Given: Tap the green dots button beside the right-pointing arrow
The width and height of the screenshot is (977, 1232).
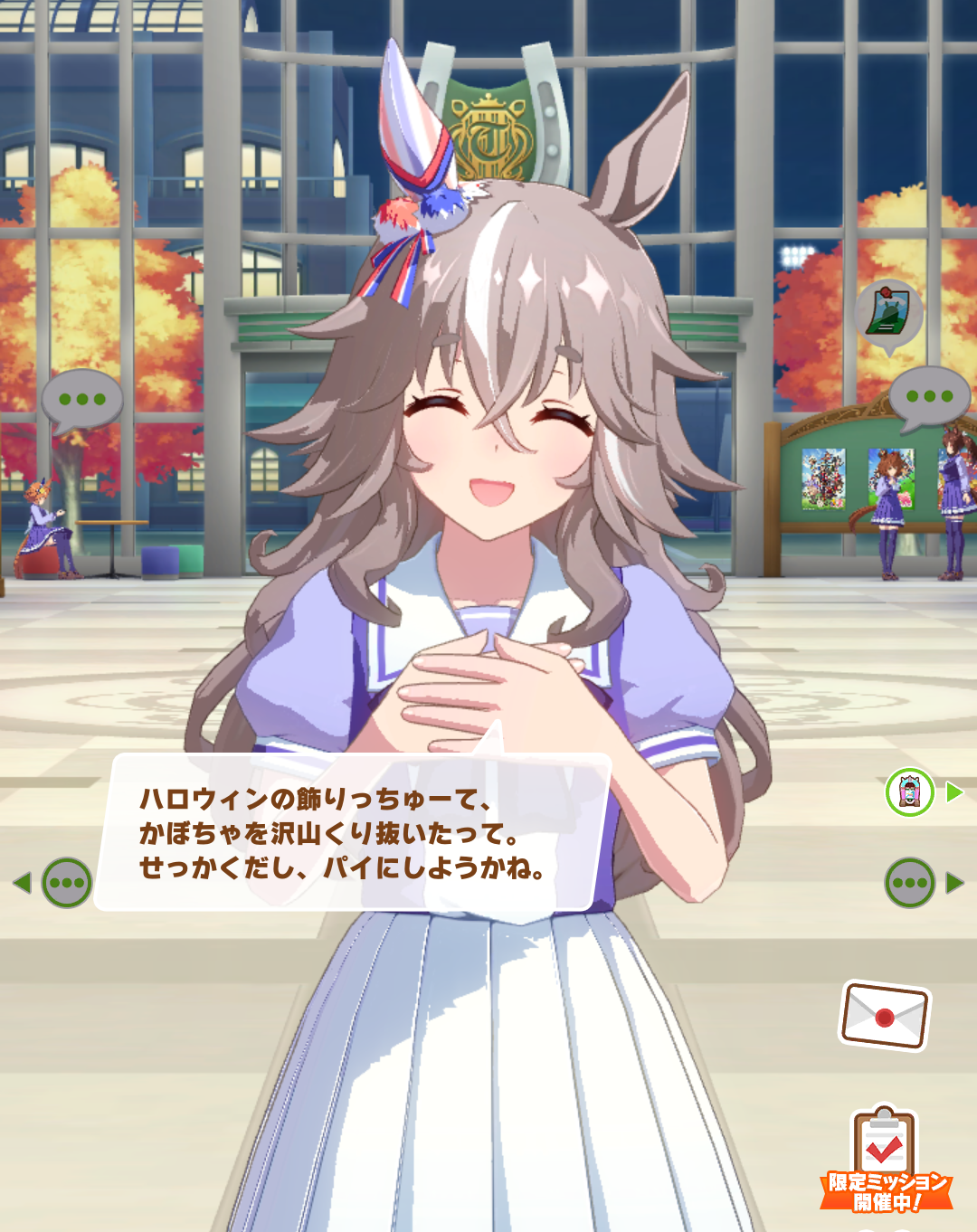Looking at the screenshot, I should tap(909, 883).
